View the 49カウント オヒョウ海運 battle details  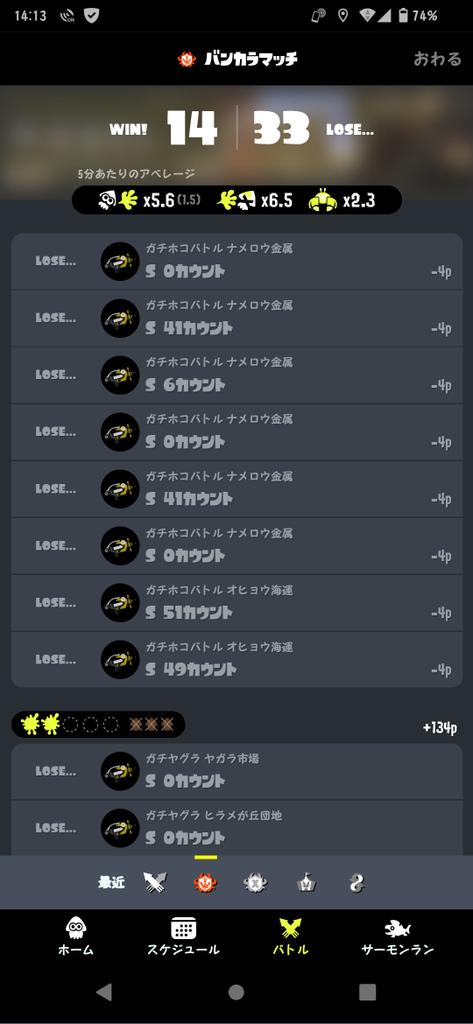pos(236,660)
